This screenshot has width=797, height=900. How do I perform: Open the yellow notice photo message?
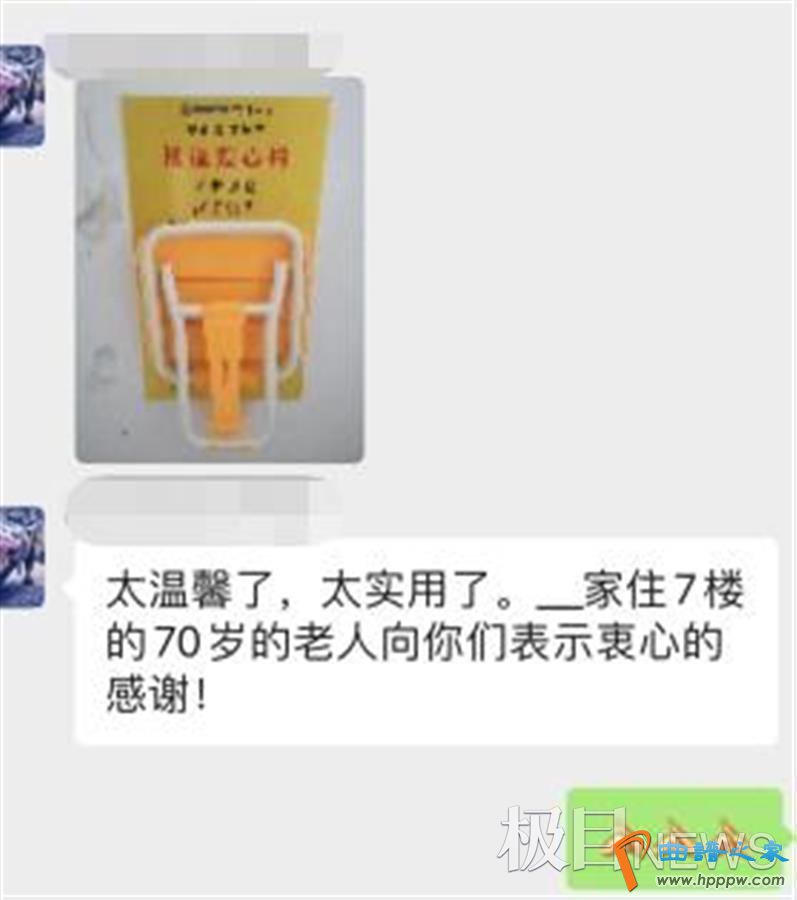point(219,268)
